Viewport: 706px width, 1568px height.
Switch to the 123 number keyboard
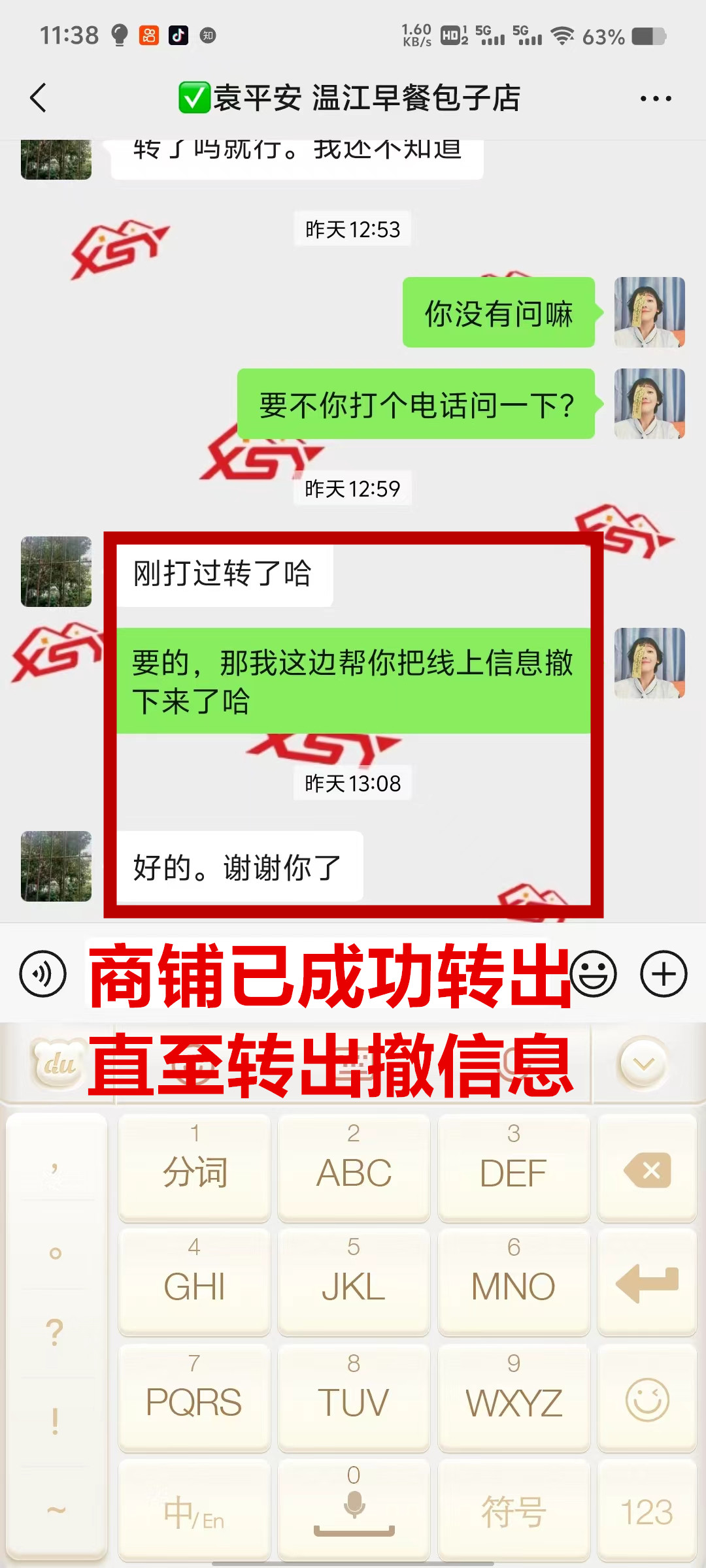647,1512
